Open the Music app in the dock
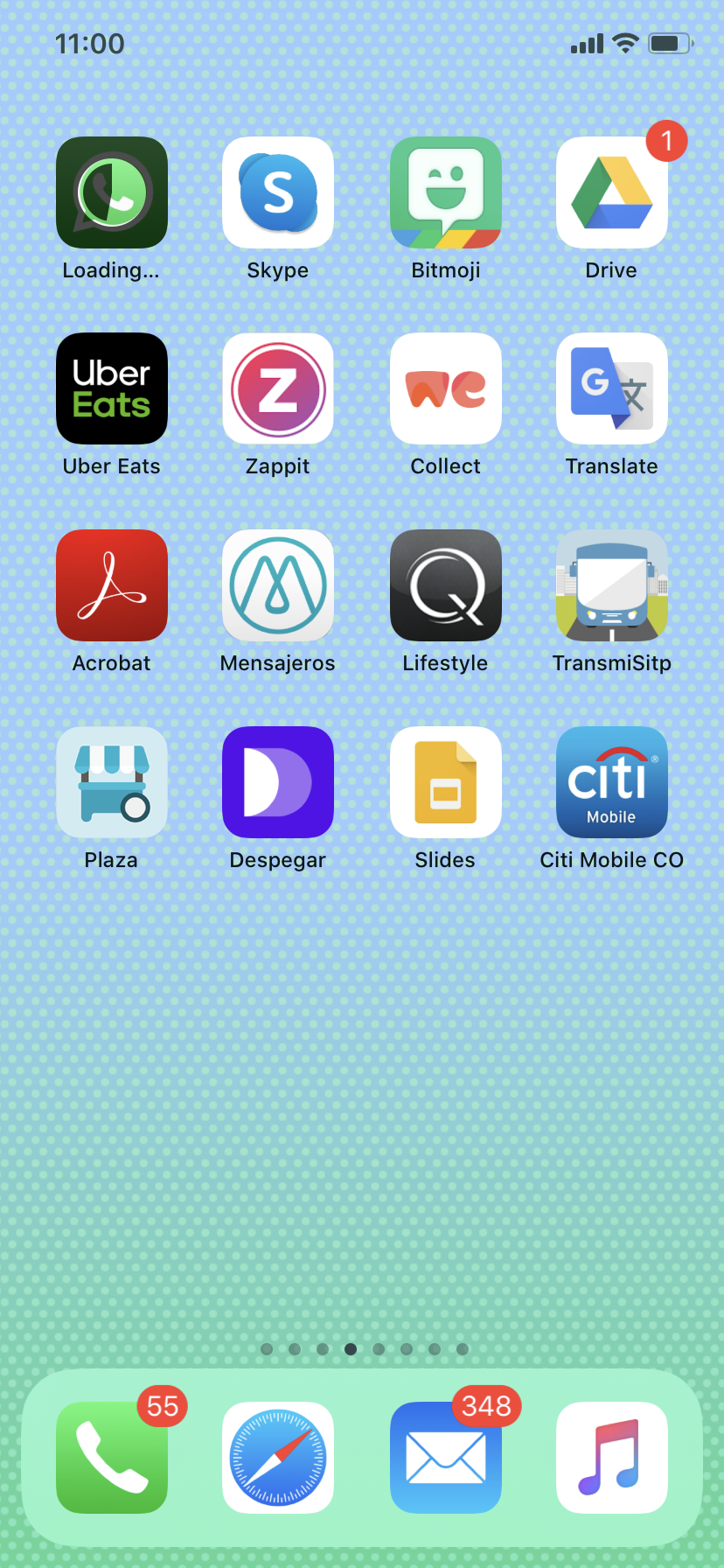The height and width of the screenshot is (1568, 724). (x=612, y=1458)
